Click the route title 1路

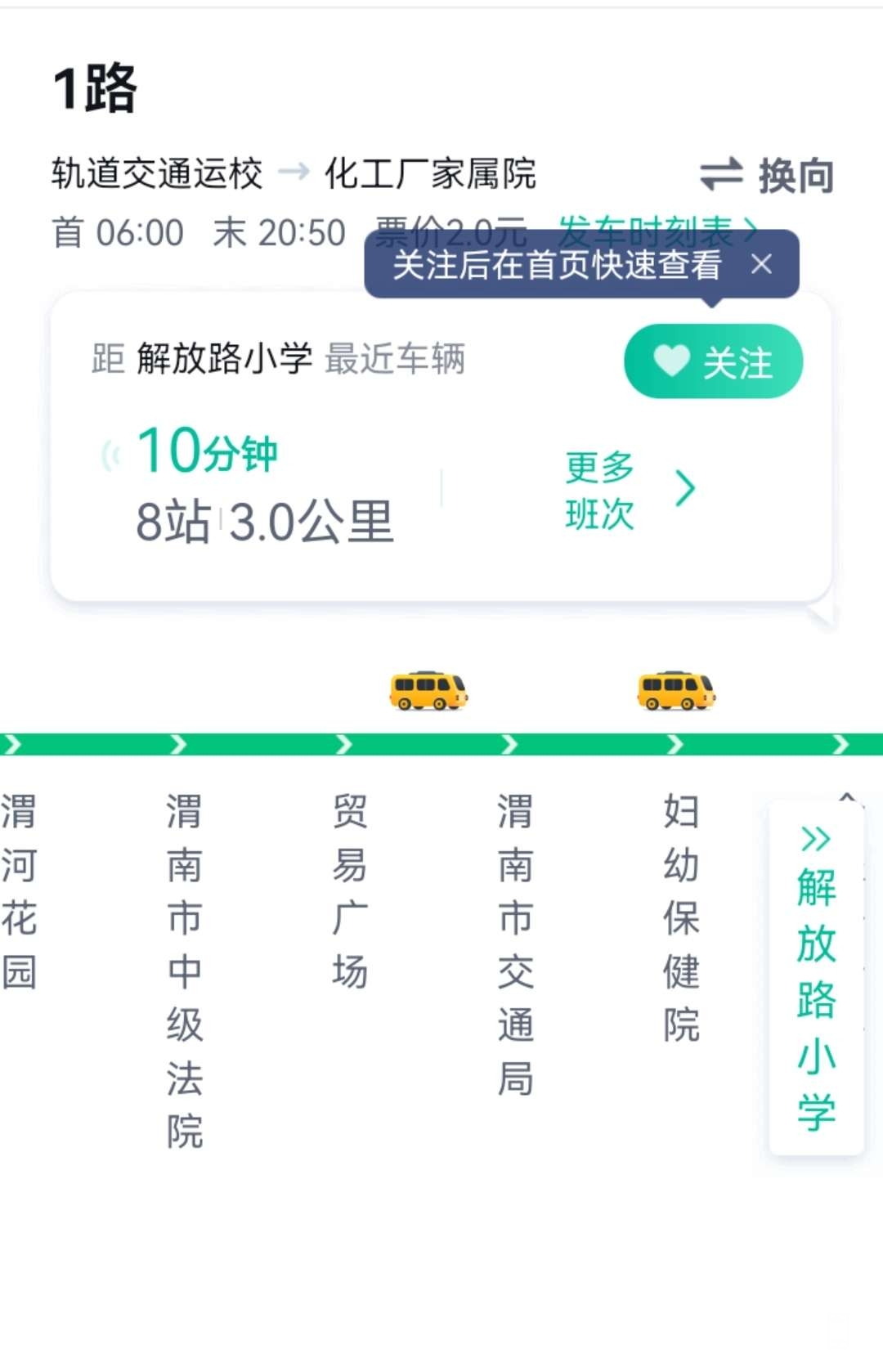coord(93,86)
